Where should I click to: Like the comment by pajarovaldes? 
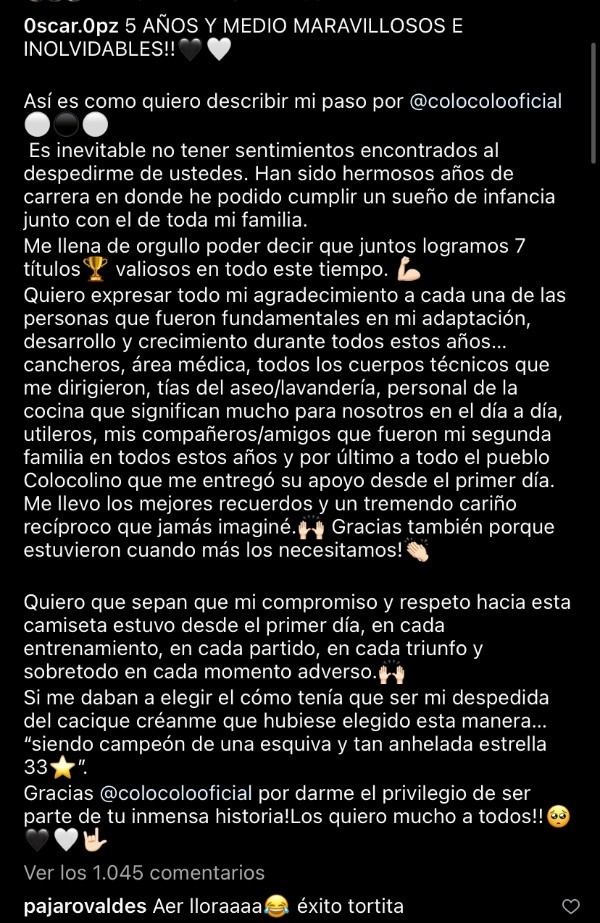(570, 907)
